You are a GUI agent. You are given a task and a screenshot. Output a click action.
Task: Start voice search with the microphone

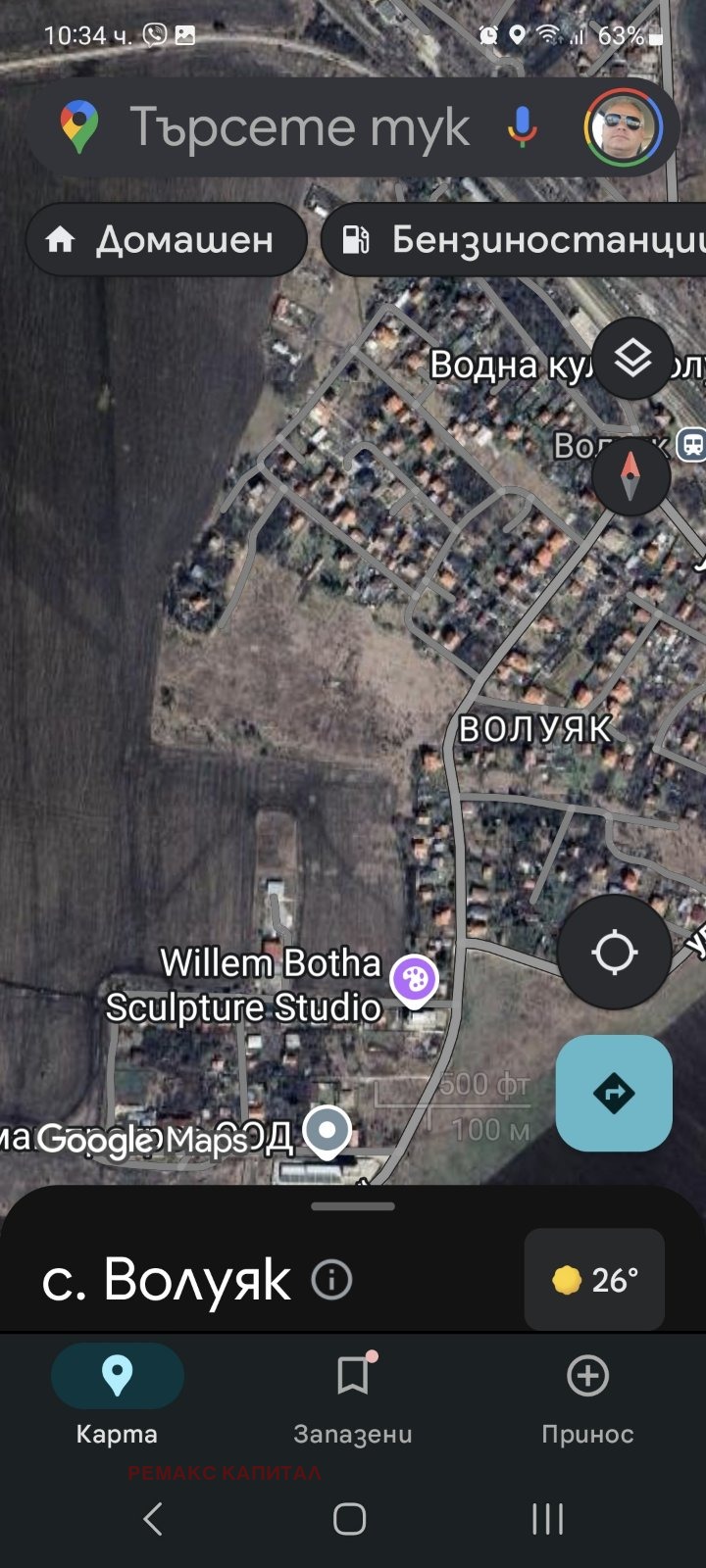[522, 127]
